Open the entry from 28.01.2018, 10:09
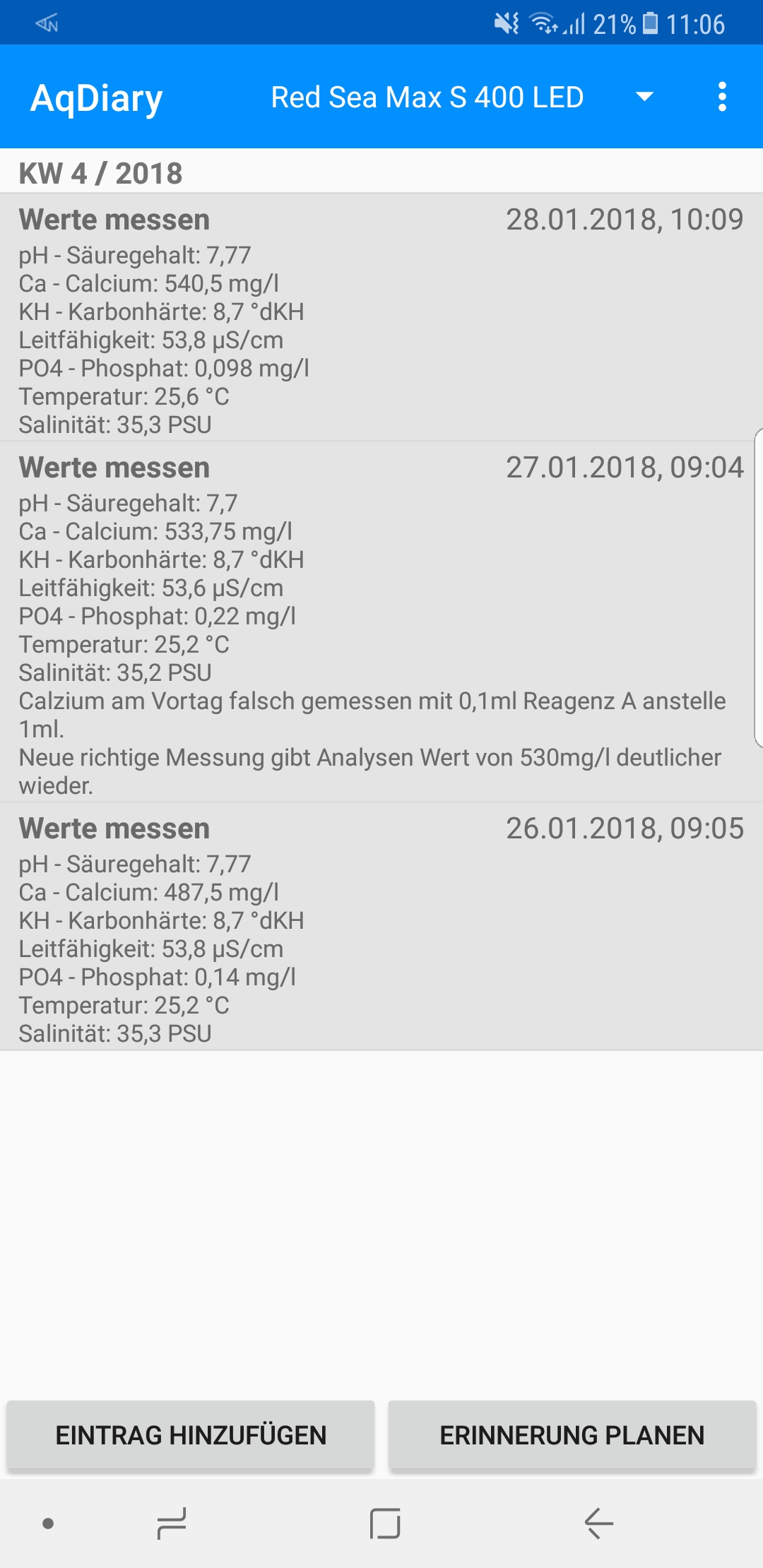This screenshot has width=763, height=1568. point(381,318)
